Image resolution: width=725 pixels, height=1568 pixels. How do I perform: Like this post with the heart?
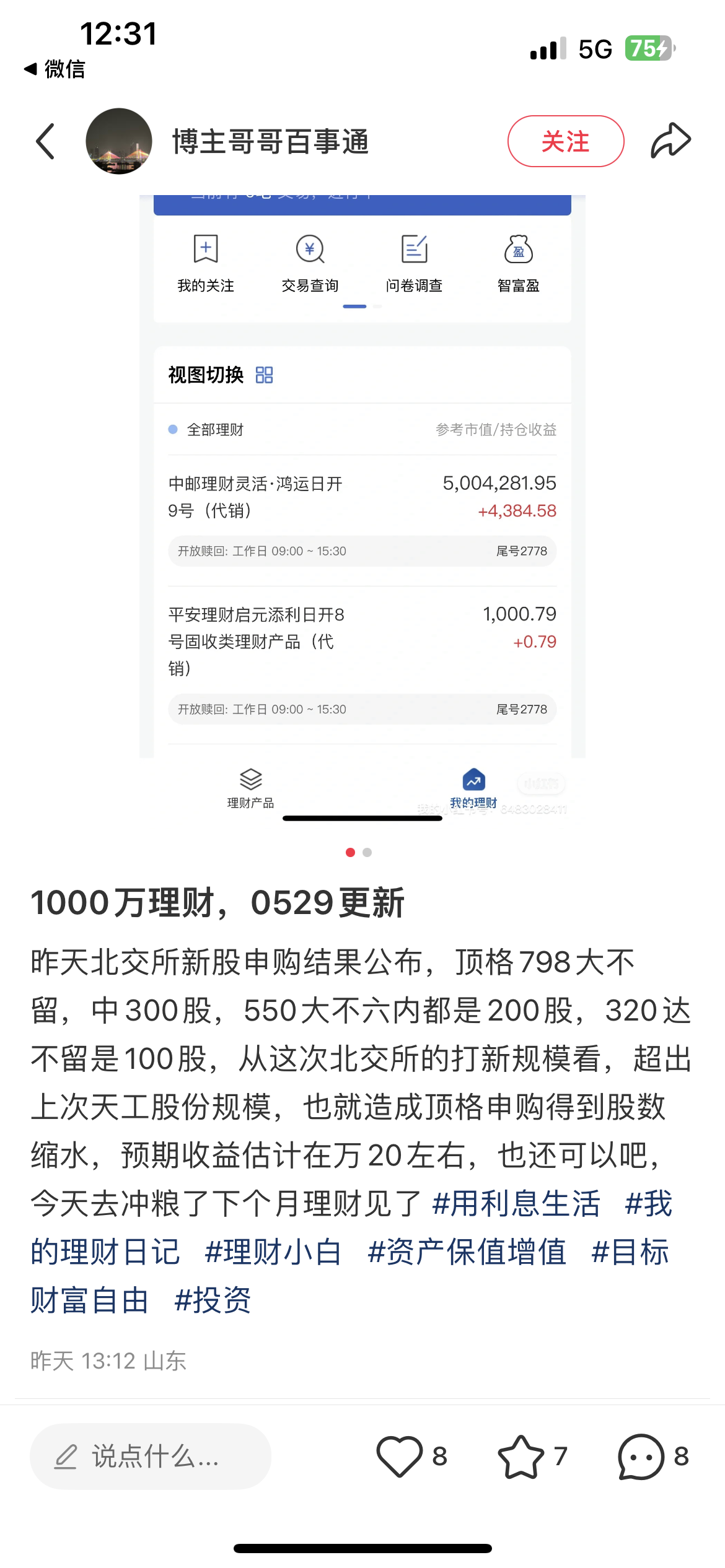point(400,1457)
